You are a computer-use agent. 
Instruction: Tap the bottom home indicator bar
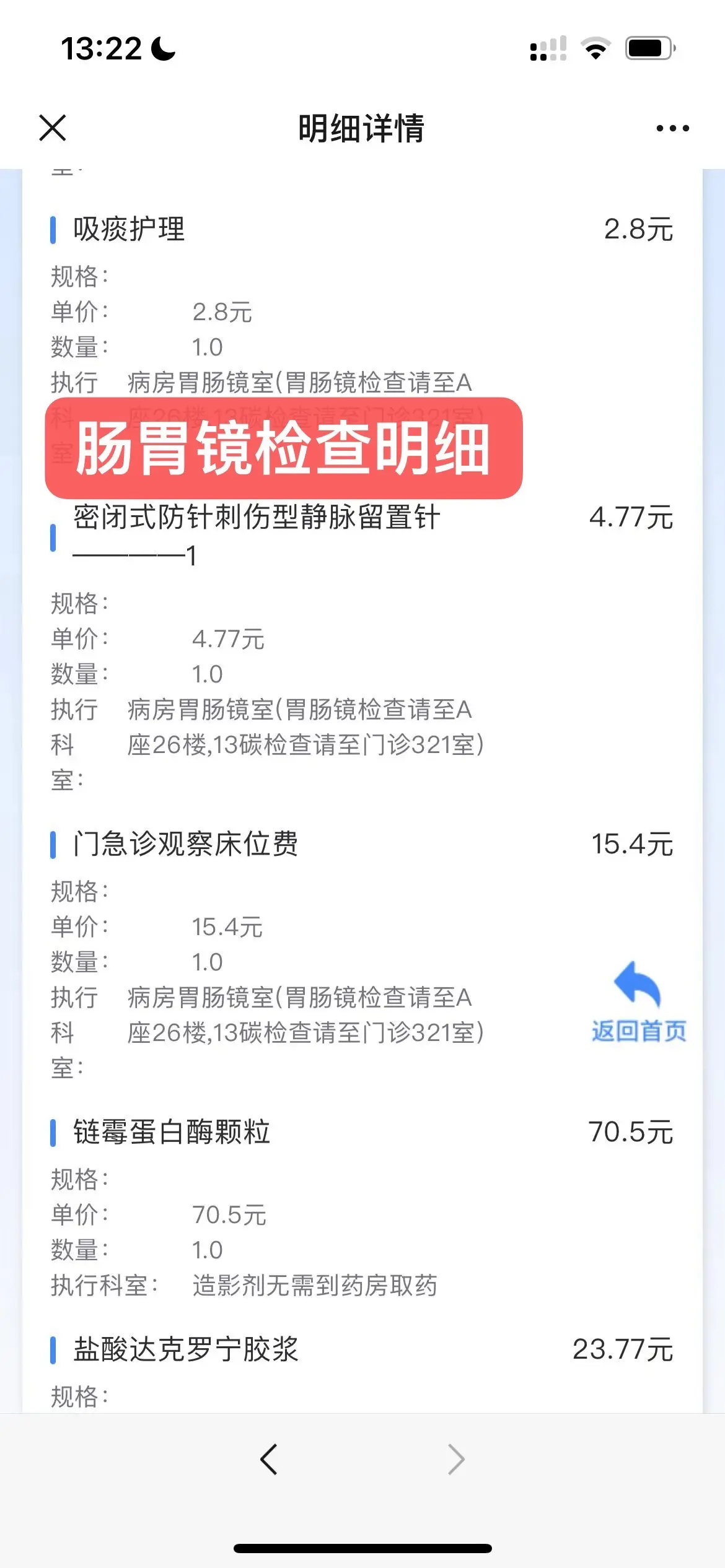(362, 1548)
